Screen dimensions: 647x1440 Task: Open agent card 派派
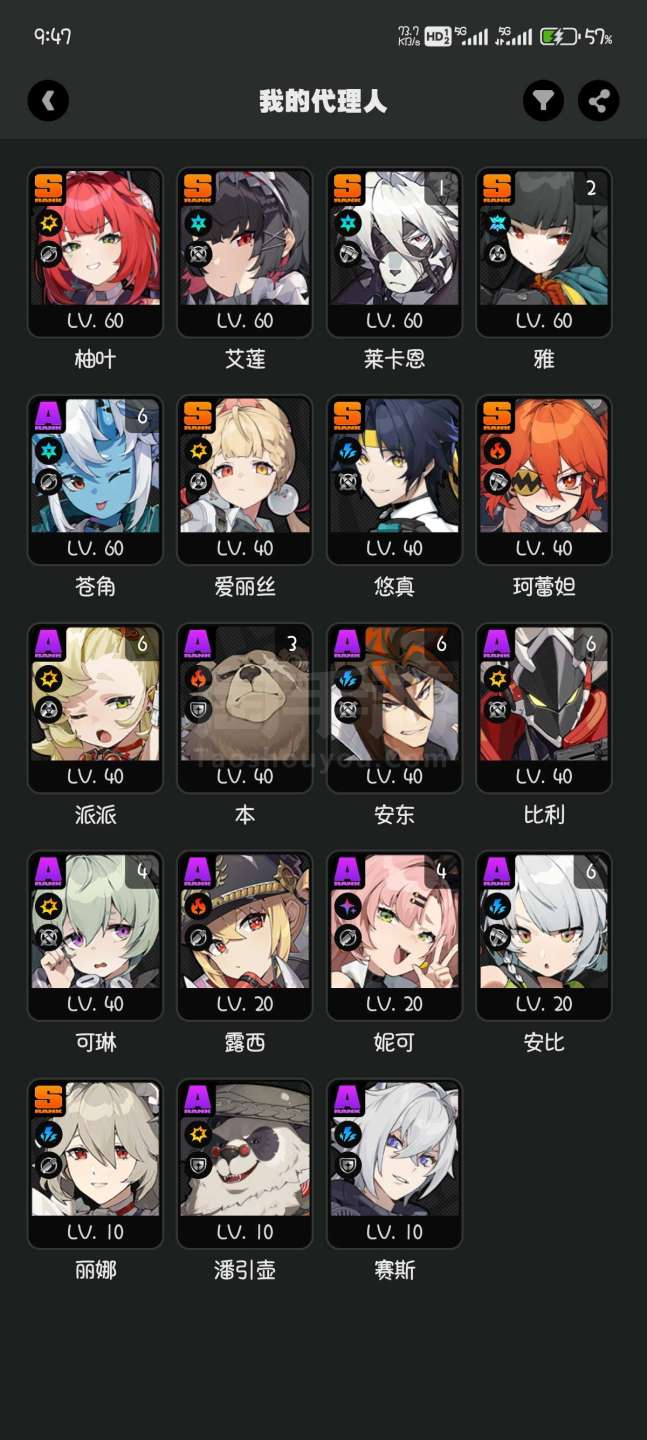tap(95, 708)
